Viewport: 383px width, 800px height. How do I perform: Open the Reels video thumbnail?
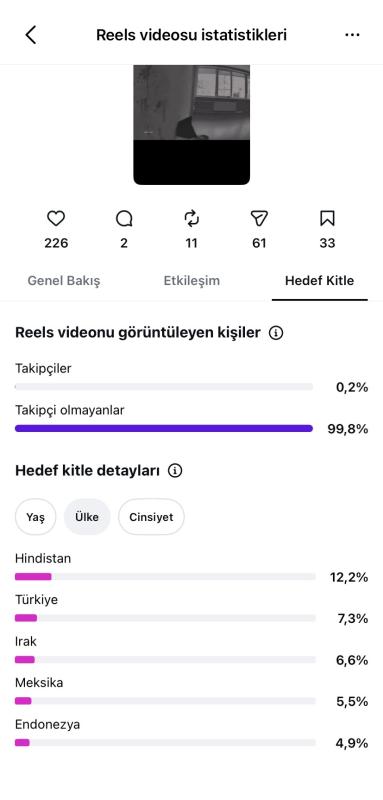point(192,124)
